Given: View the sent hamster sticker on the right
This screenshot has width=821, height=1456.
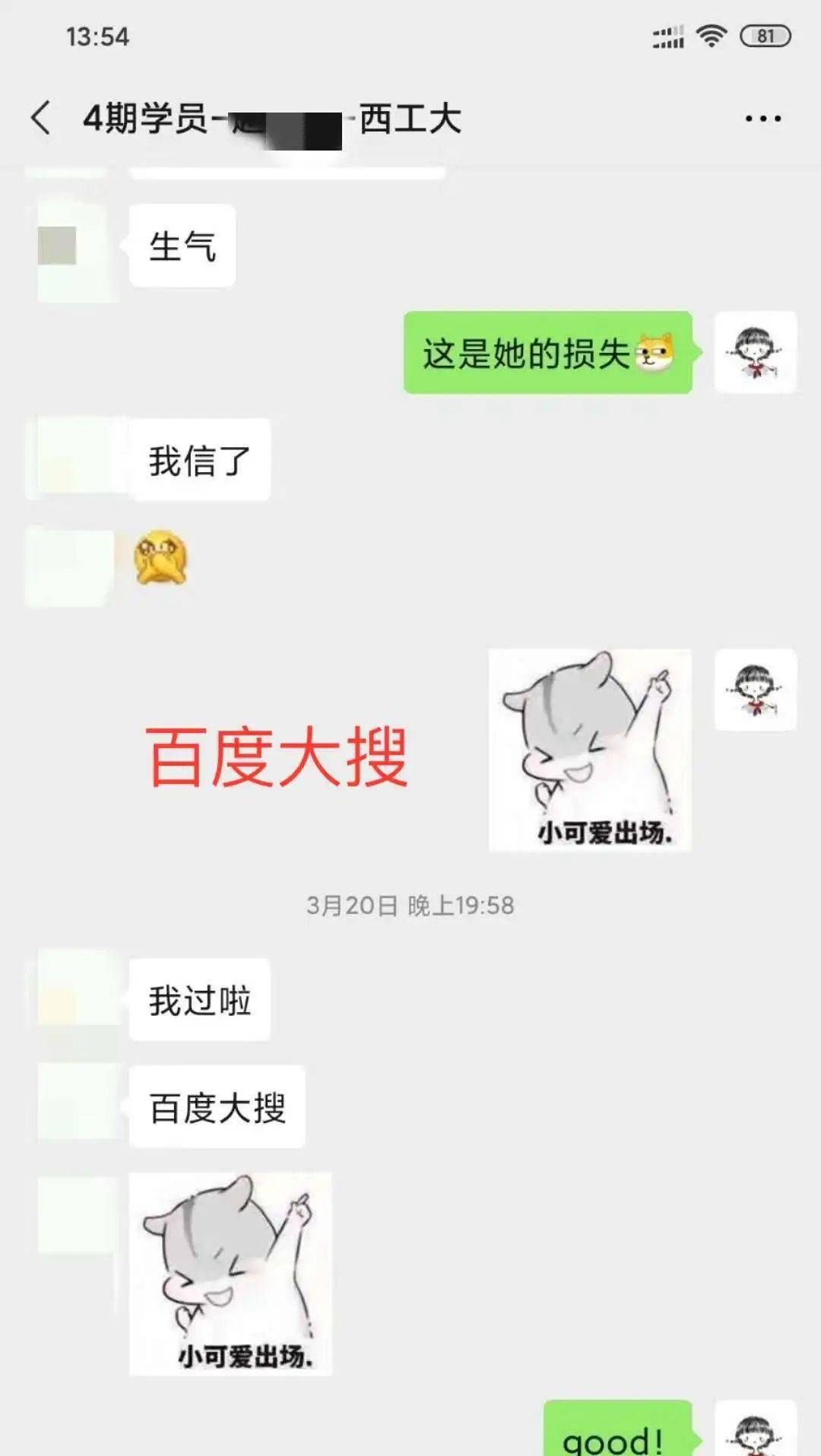Looking at the screenshot, I should pos(590,750).
